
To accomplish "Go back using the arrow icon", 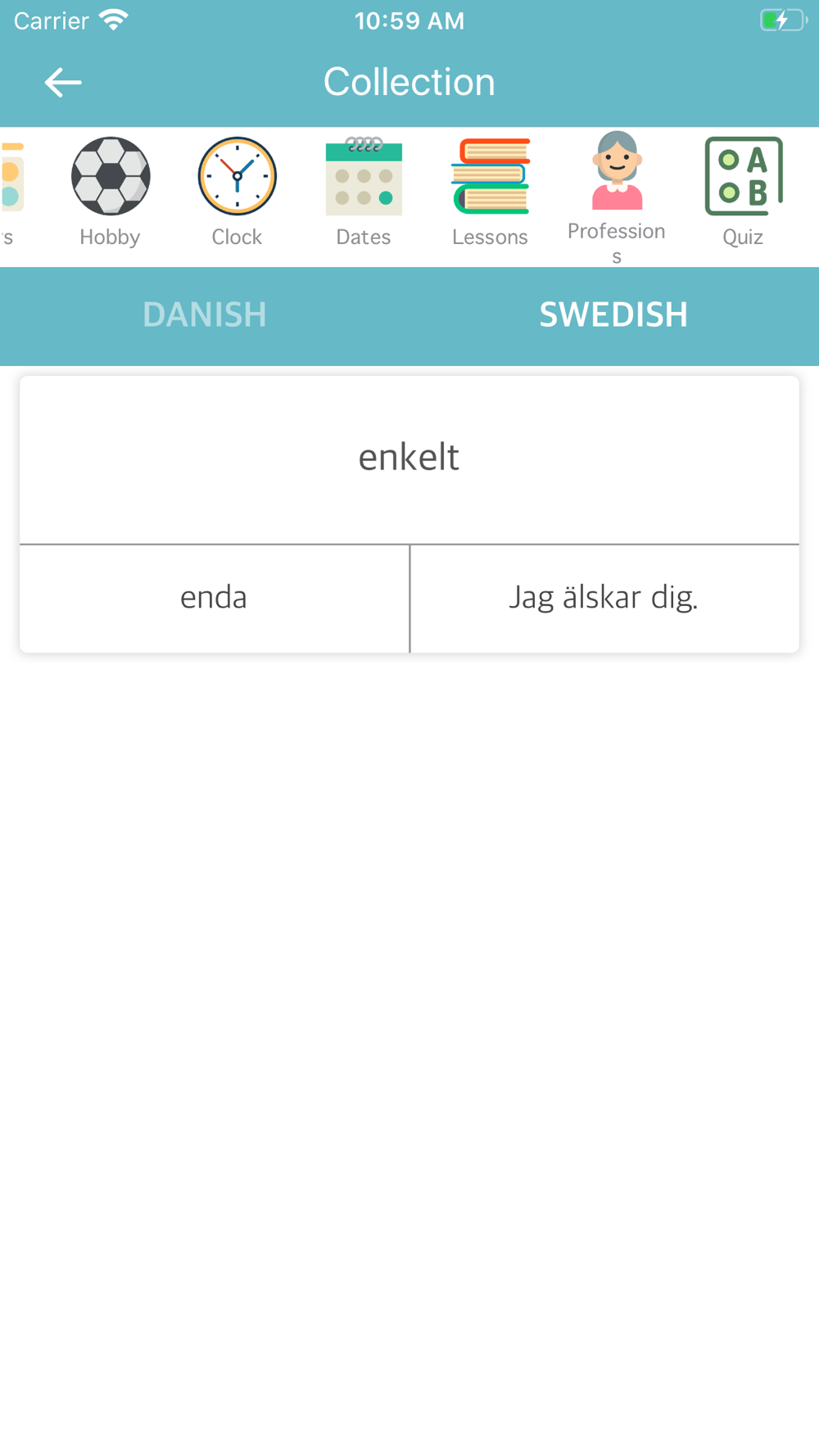I will [x=63, y=83].
